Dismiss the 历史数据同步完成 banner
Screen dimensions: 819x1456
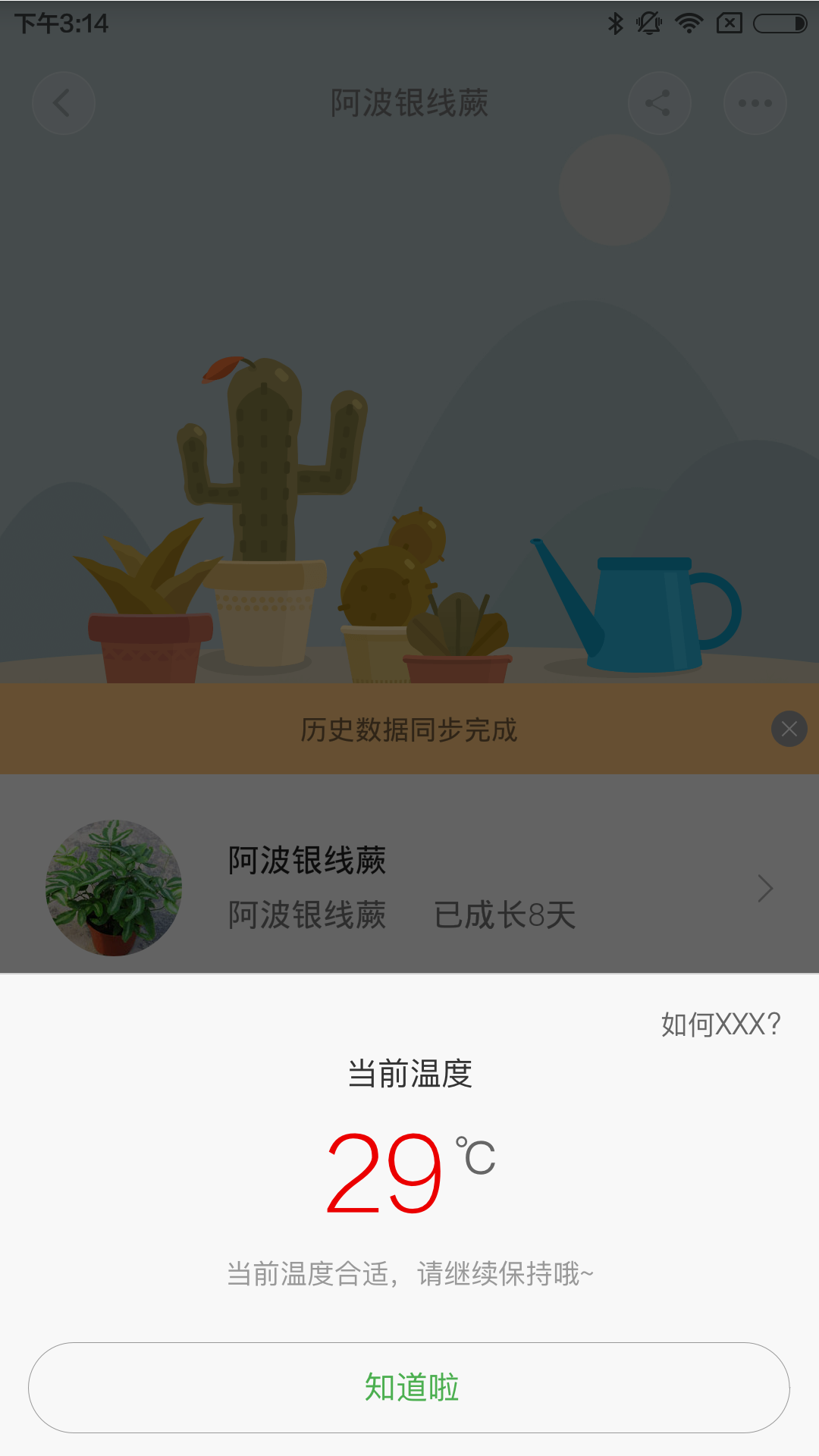tap(789, 729)
